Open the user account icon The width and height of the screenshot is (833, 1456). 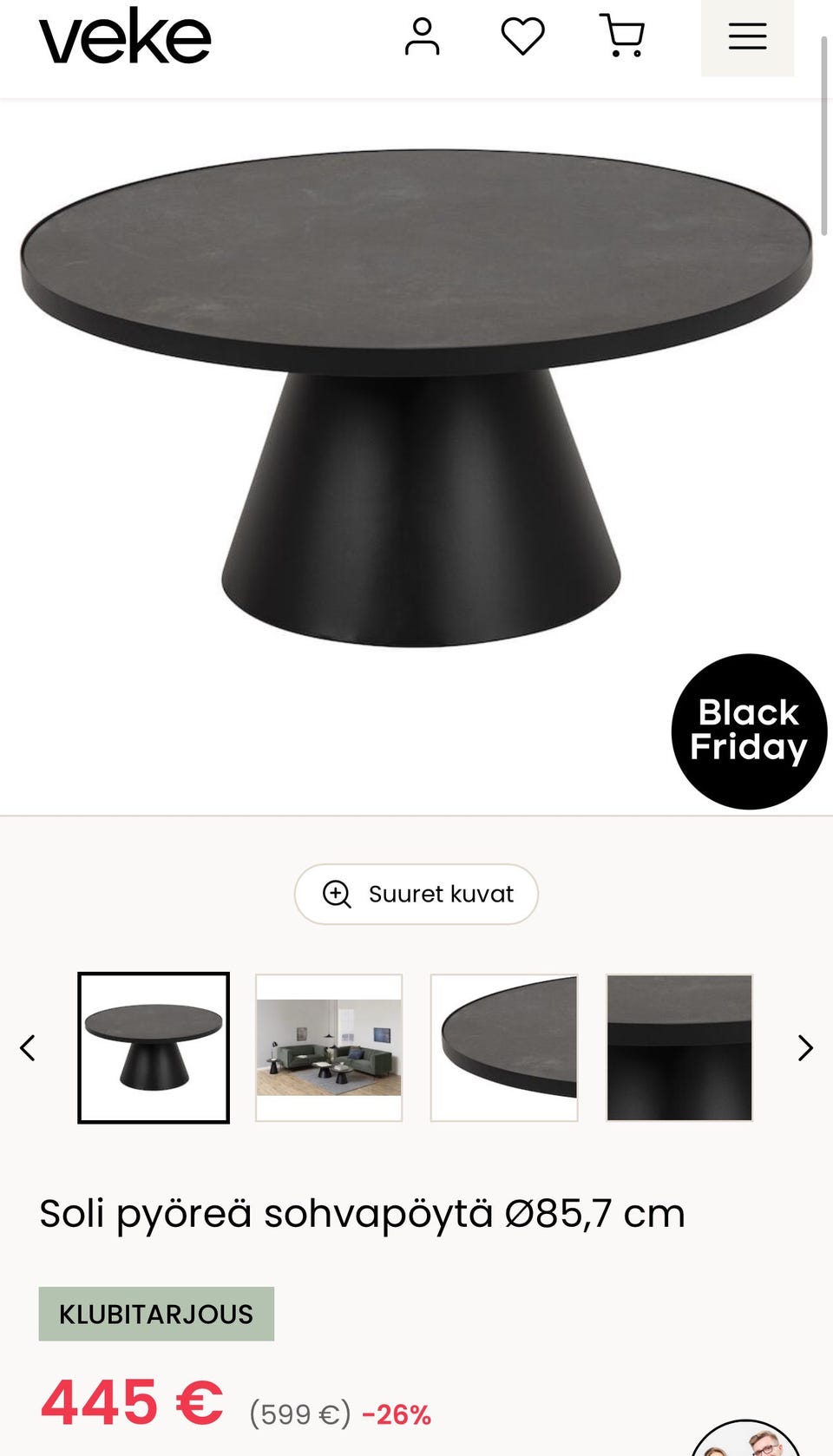pyautogui.click(x=422, y=36)
